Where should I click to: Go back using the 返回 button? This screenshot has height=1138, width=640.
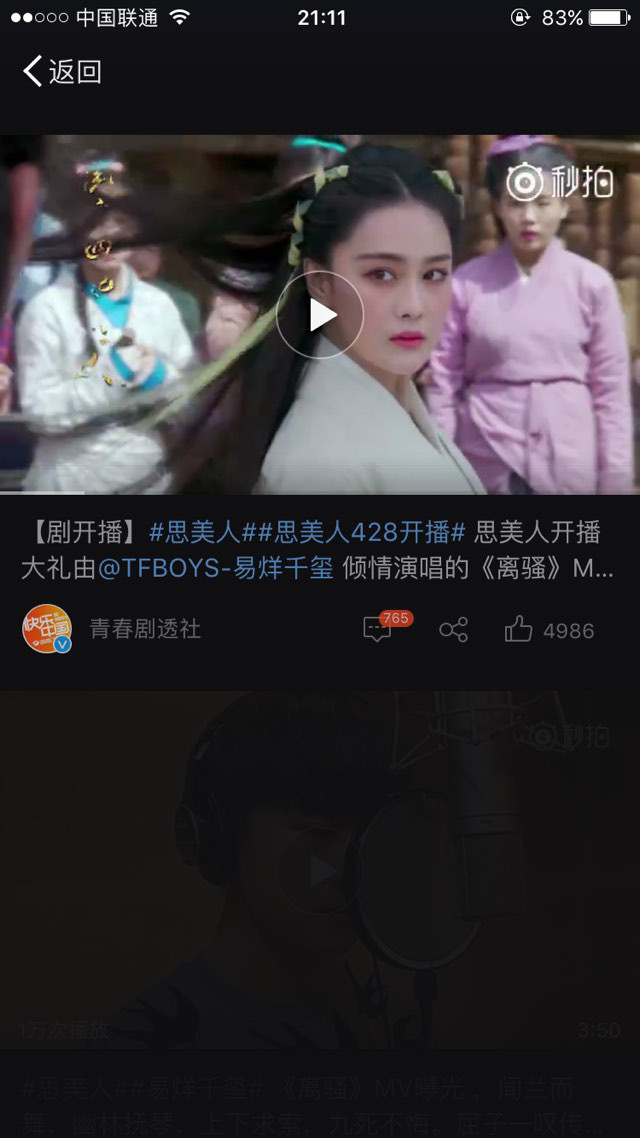coord(62,71)
